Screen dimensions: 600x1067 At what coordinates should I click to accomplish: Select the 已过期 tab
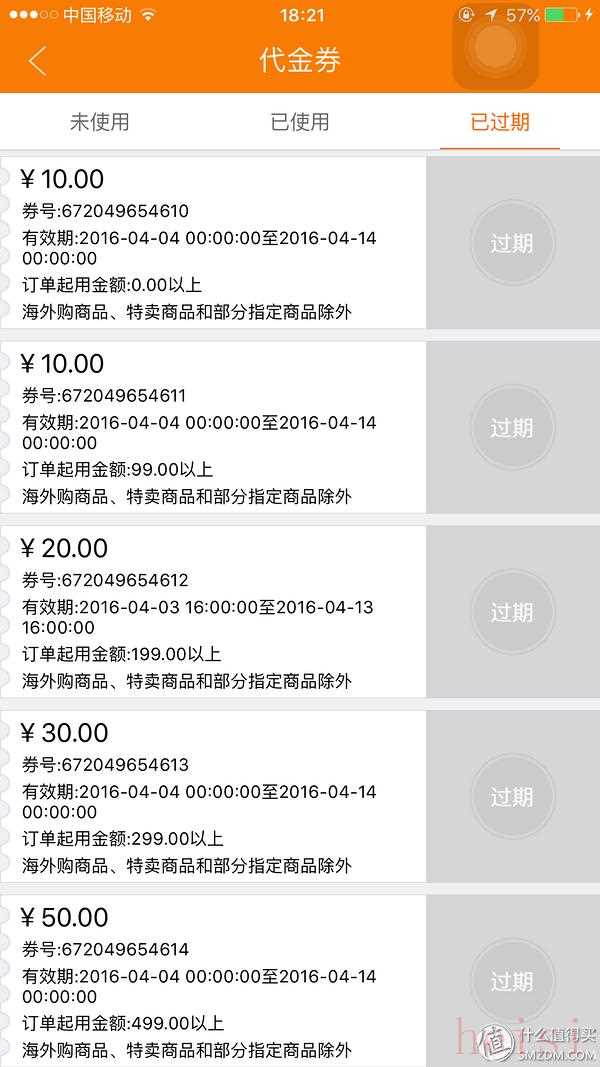[500, 123]
